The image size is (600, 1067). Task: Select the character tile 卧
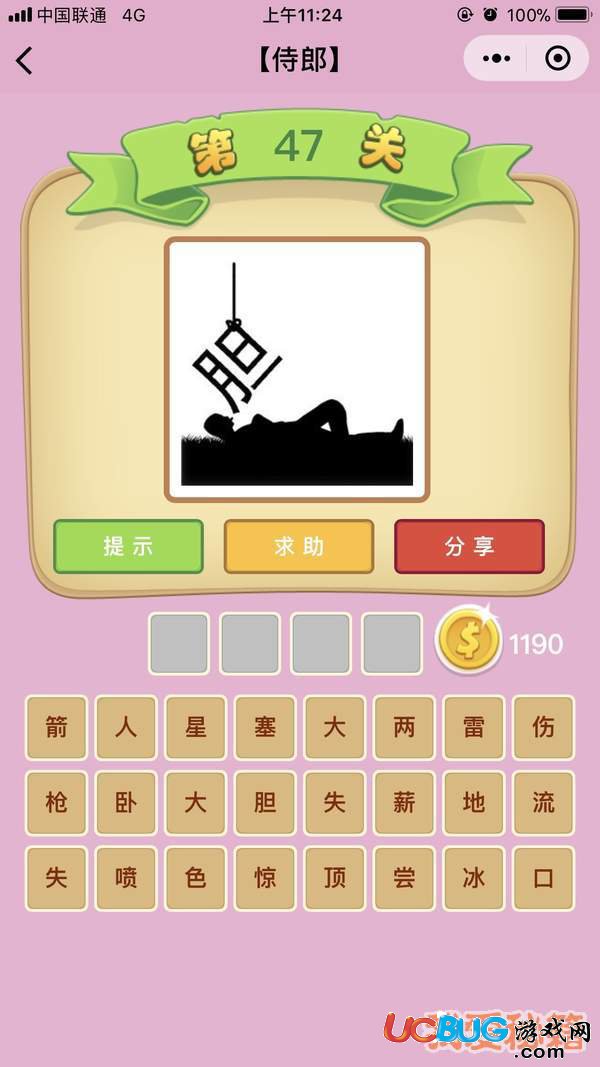pyautogui.click(x=126, y=802)
